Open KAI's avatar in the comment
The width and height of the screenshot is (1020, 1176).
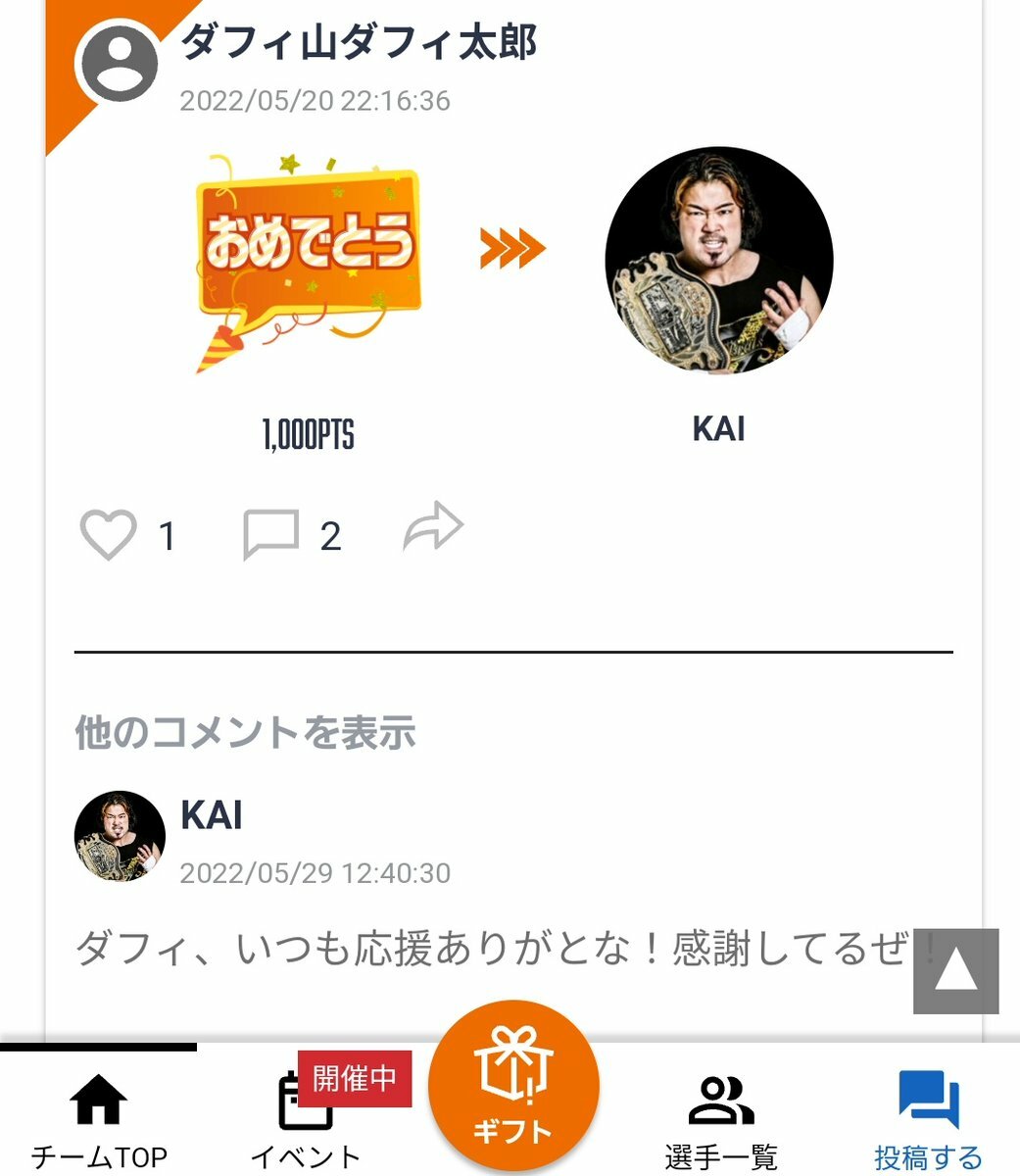coord(120,836)
